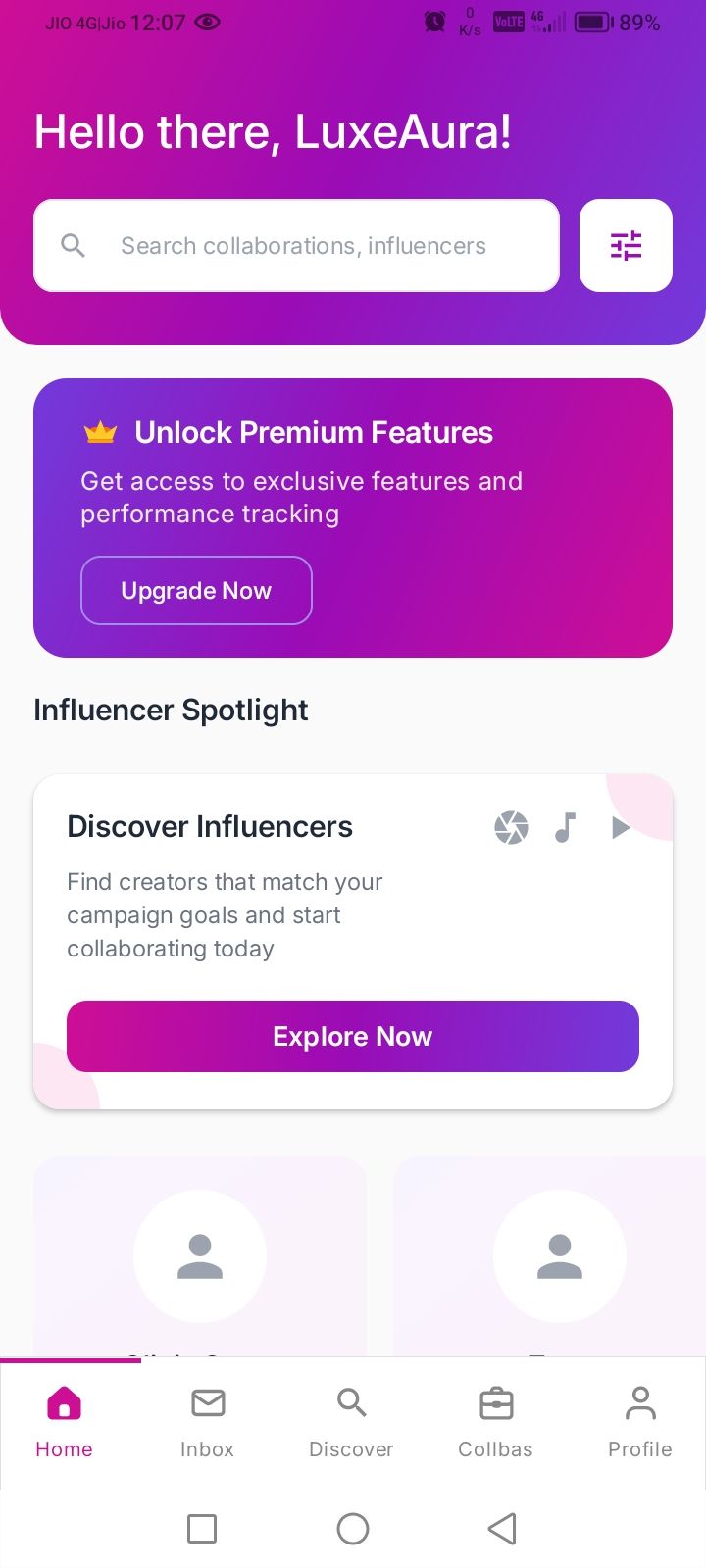Select the Home tab

[65, 1421]
